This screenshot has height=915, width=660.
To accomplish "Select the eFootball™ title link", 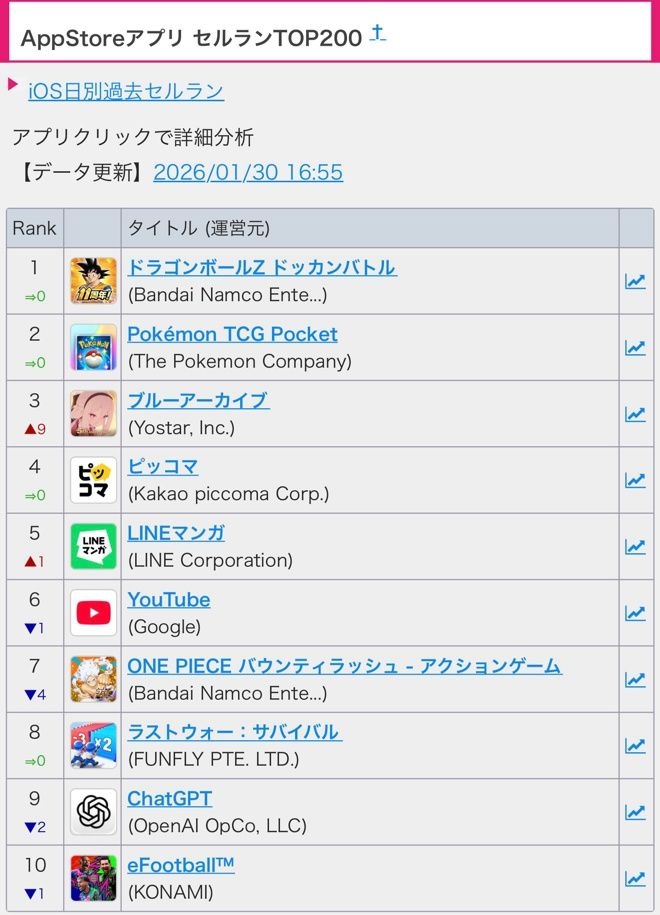I will point(181,865).
